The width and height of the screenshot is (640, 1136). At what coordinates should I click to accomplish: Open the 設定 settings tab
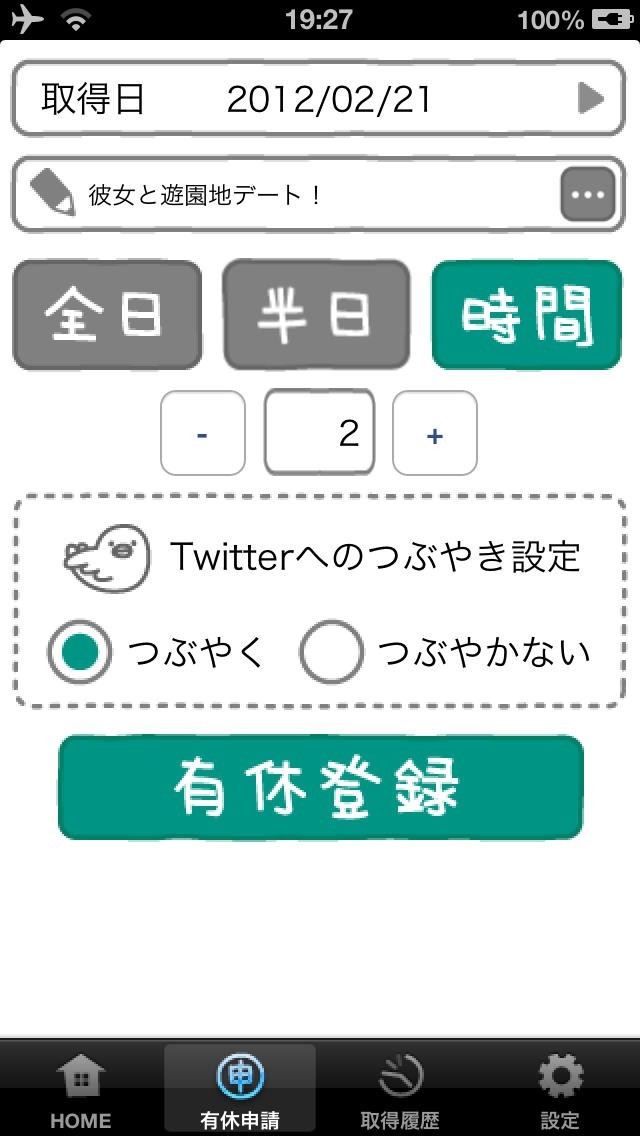[x=560, y=1089]
